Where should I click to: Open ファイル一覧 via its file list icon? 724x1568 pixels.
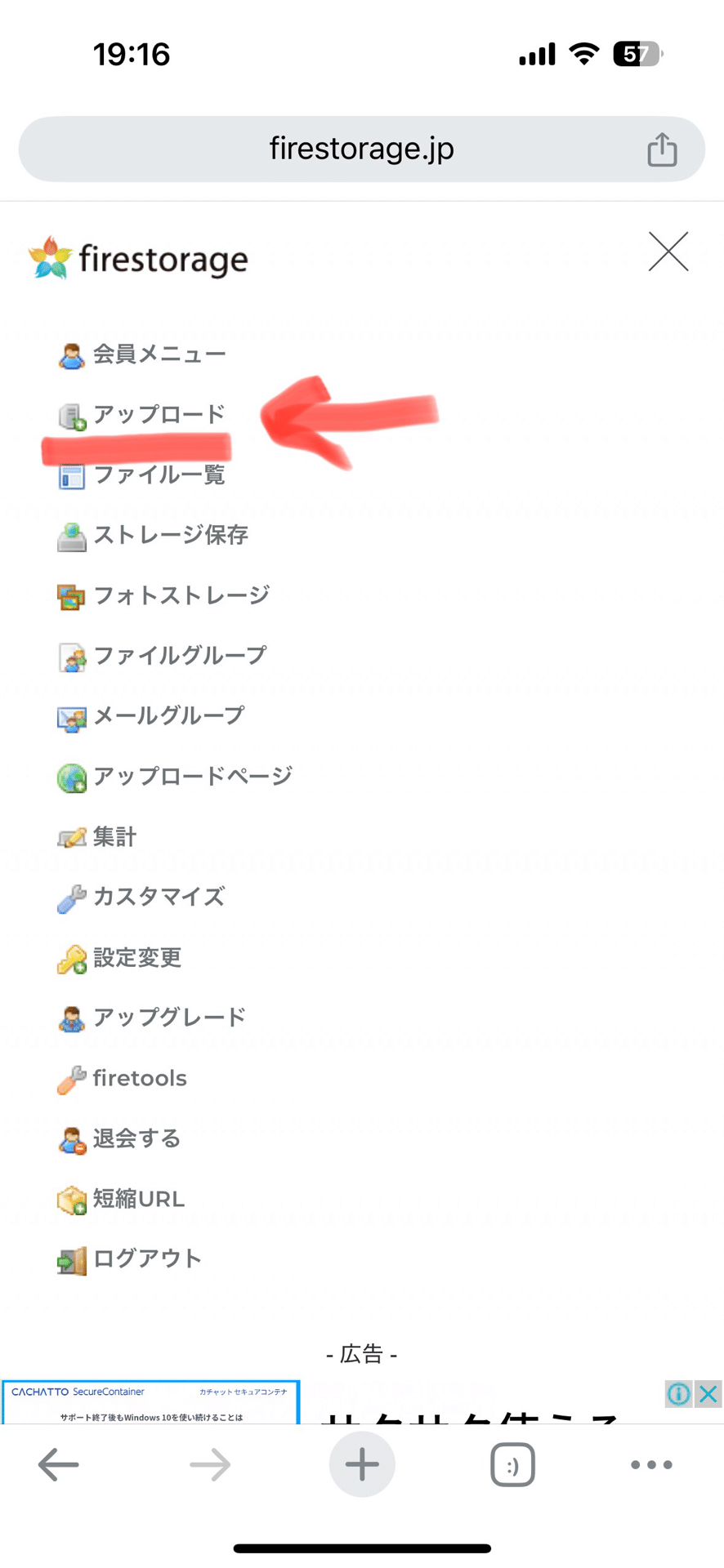(72, 477)
